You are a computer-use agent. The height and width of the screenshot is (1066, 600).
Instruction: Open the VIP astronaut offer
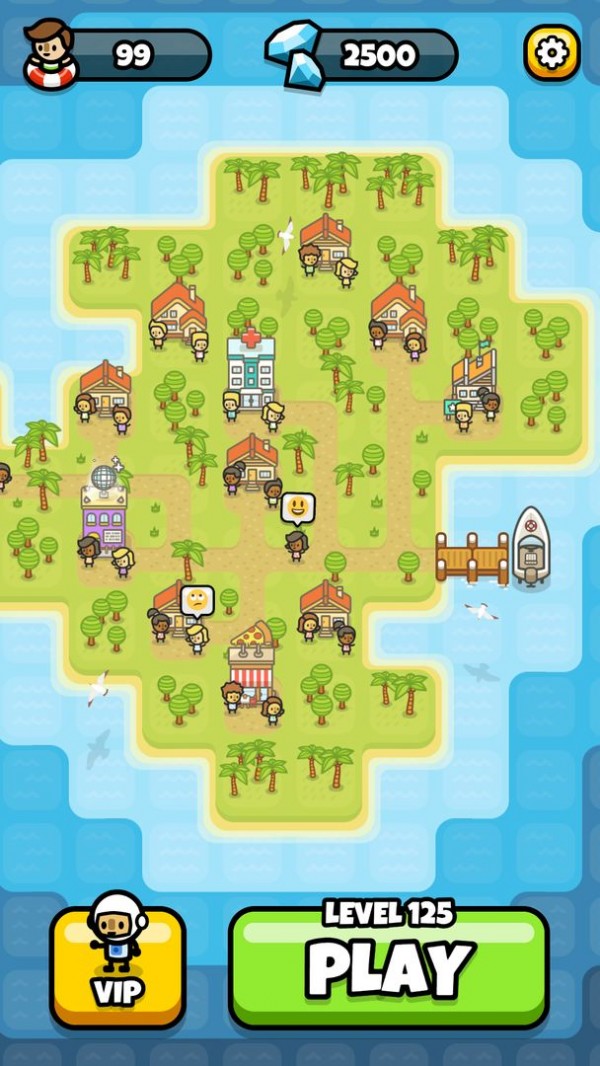[x=118, y=967]
